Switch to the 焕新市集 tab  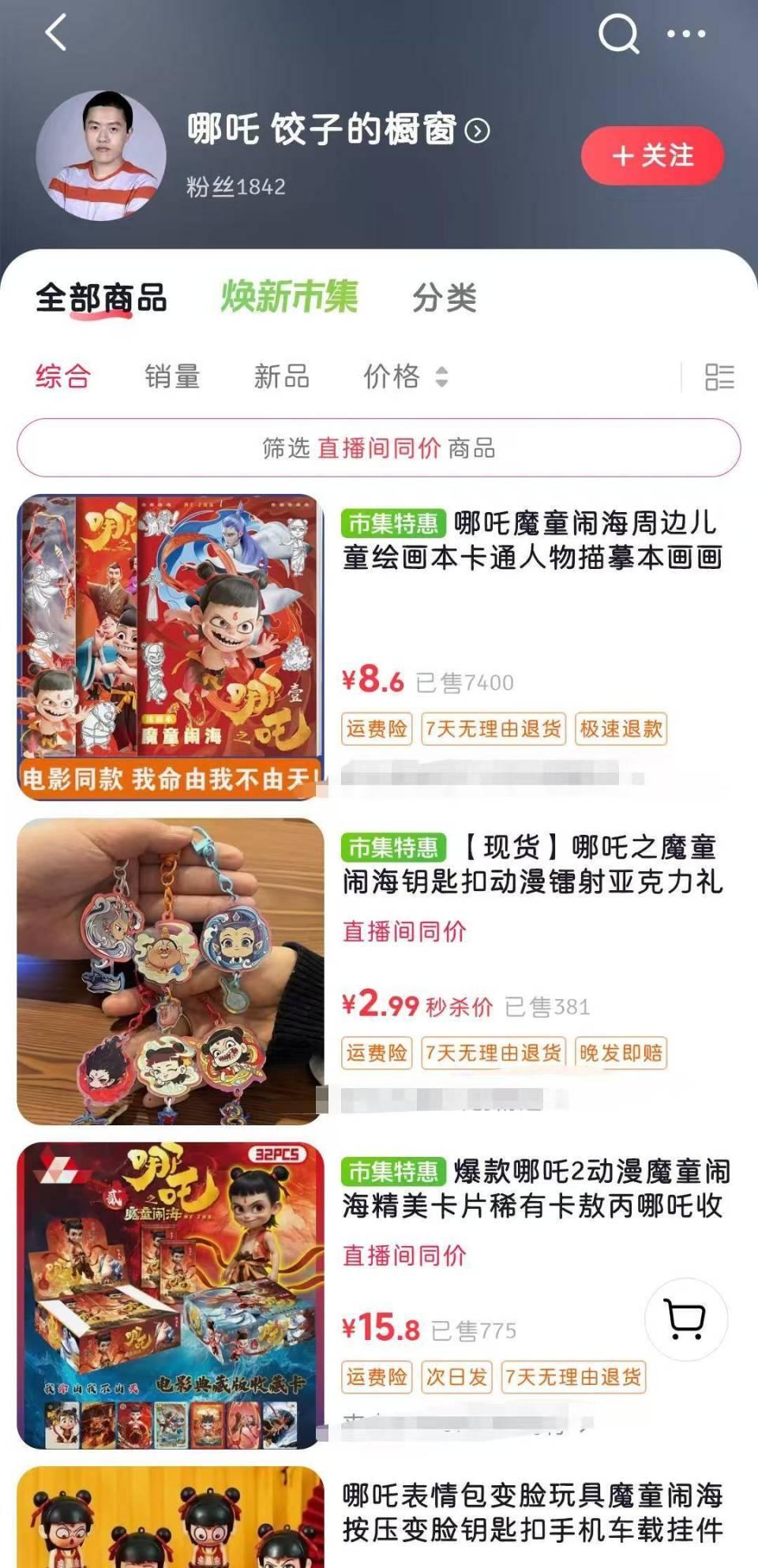289,298
